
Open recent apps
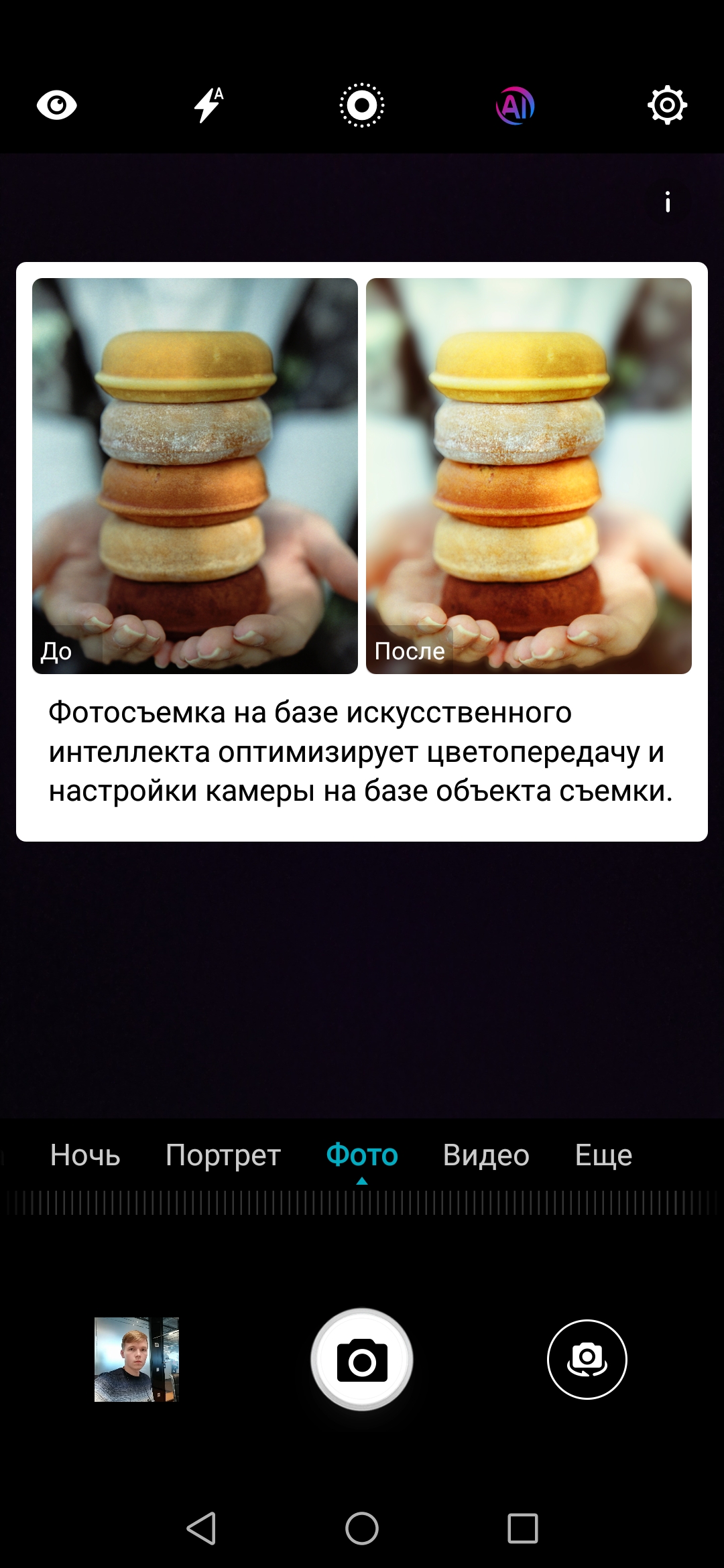pos(523,1528)
